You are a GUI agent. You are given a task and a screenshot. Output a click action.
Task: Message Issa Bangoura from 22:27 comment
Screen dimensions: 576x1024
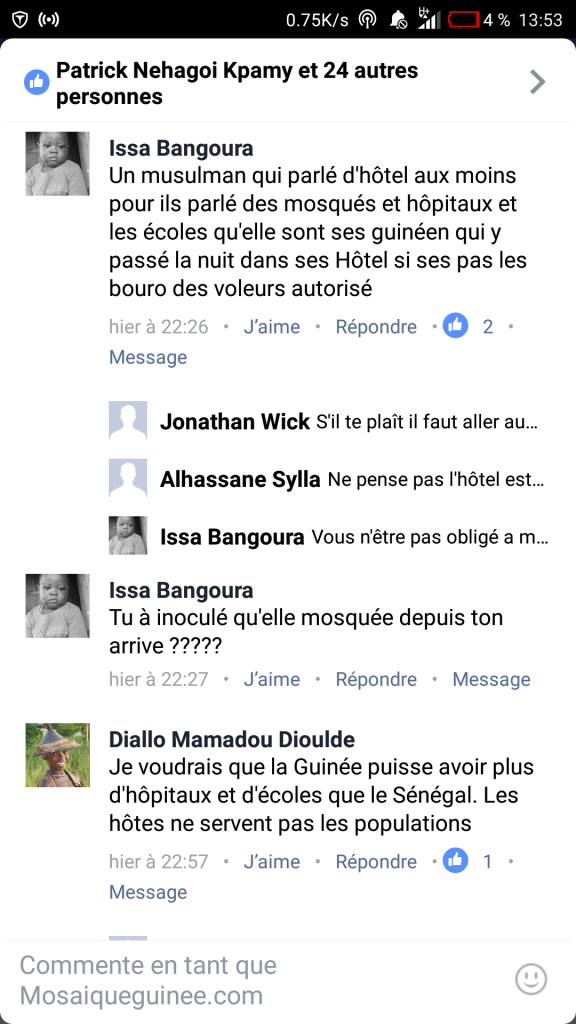[491, 679]
